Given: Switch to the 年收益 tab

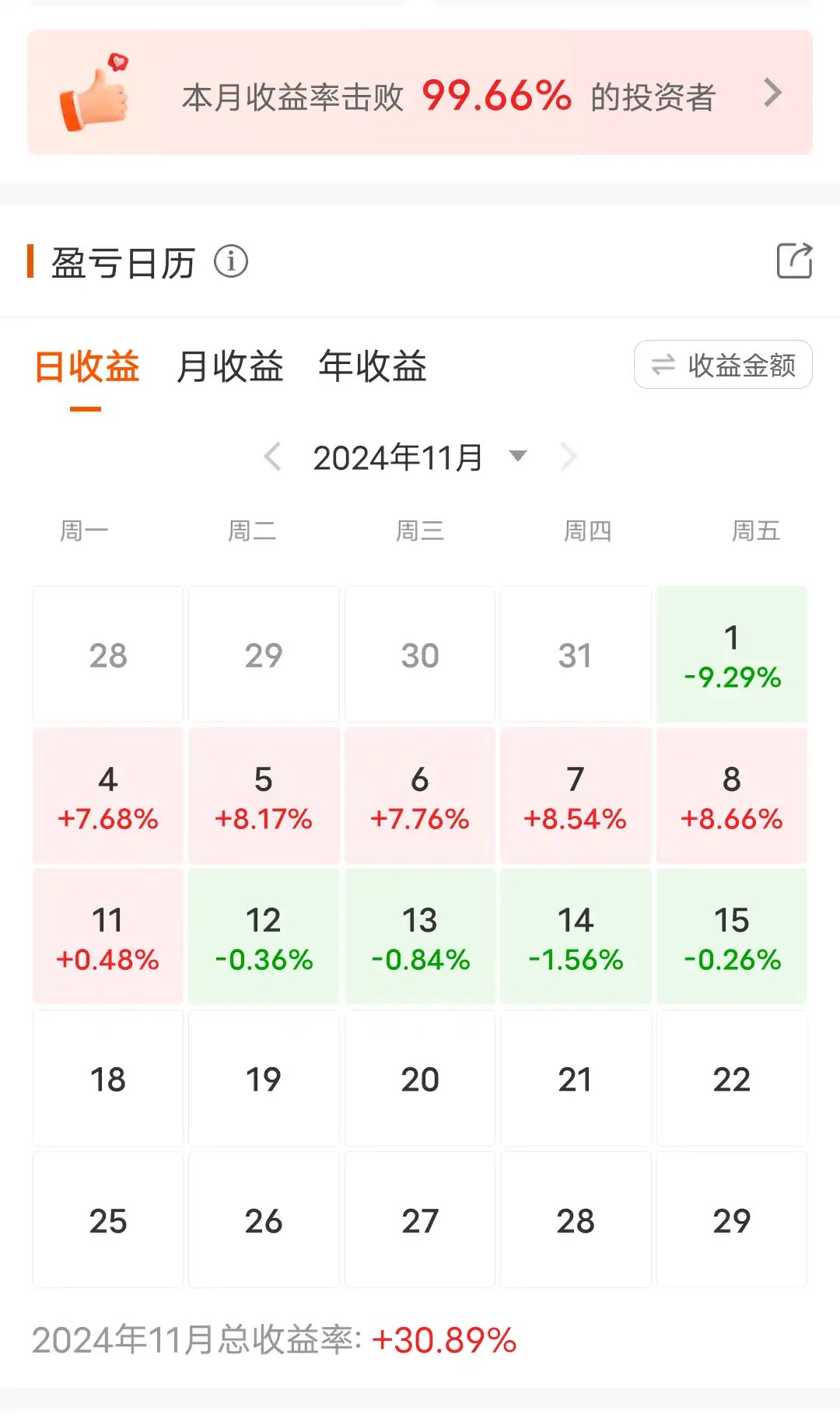Looking at the screenshot, I should coord(373,366).
